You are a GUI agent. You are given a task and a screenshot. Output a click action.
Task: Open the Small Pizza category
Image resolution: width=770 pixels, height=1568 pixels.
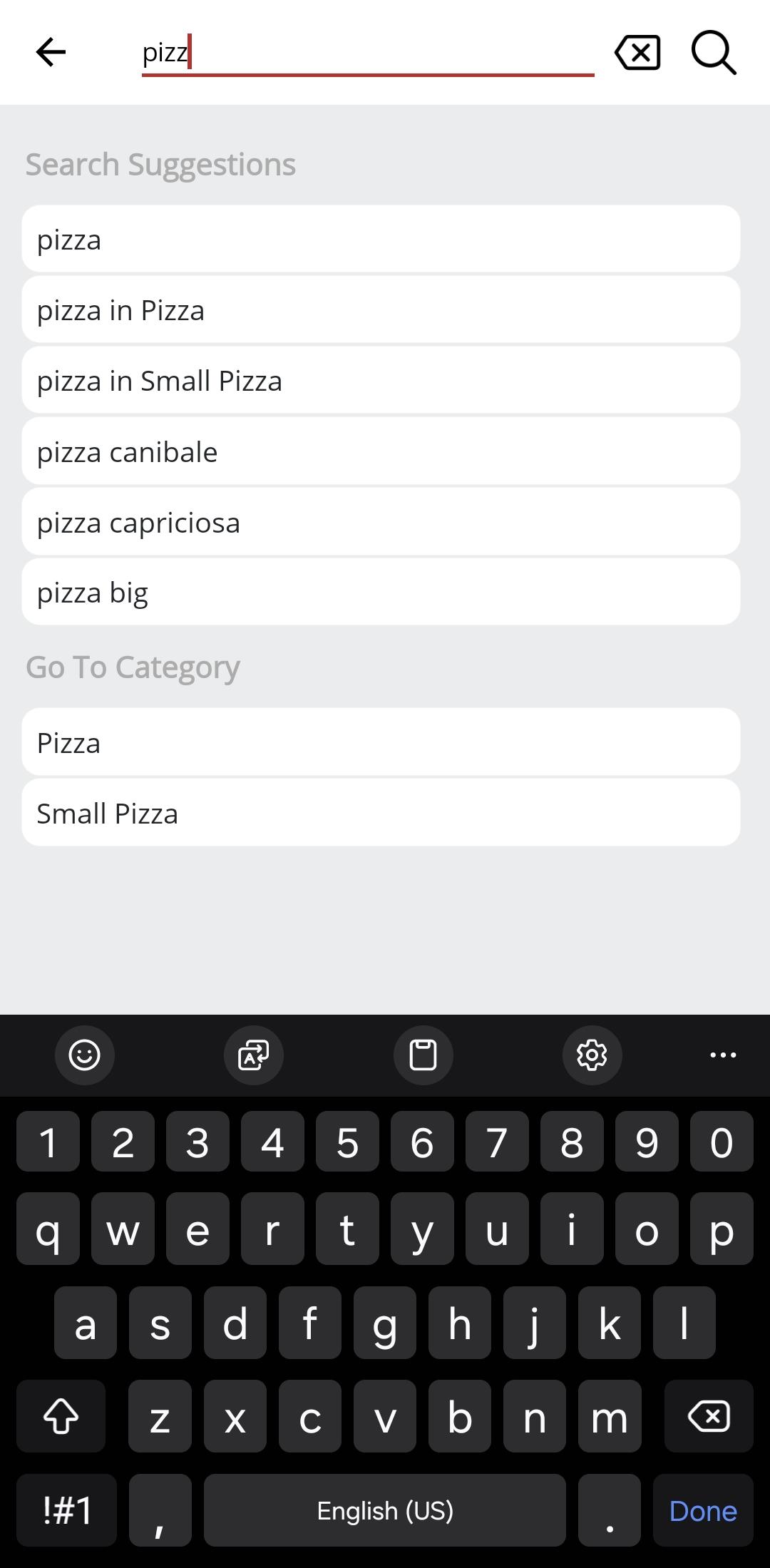click(381, 813)
